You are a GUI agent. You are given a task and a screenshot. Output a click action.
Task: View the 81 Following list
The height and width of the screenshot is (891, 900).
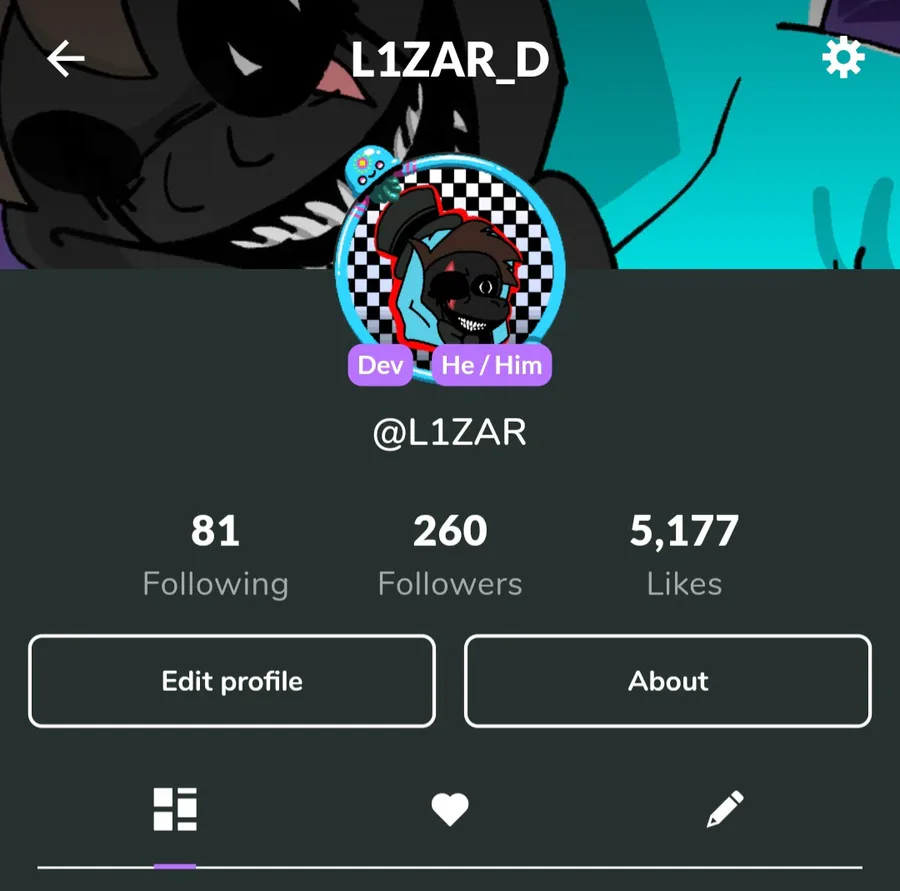(215, 555)
